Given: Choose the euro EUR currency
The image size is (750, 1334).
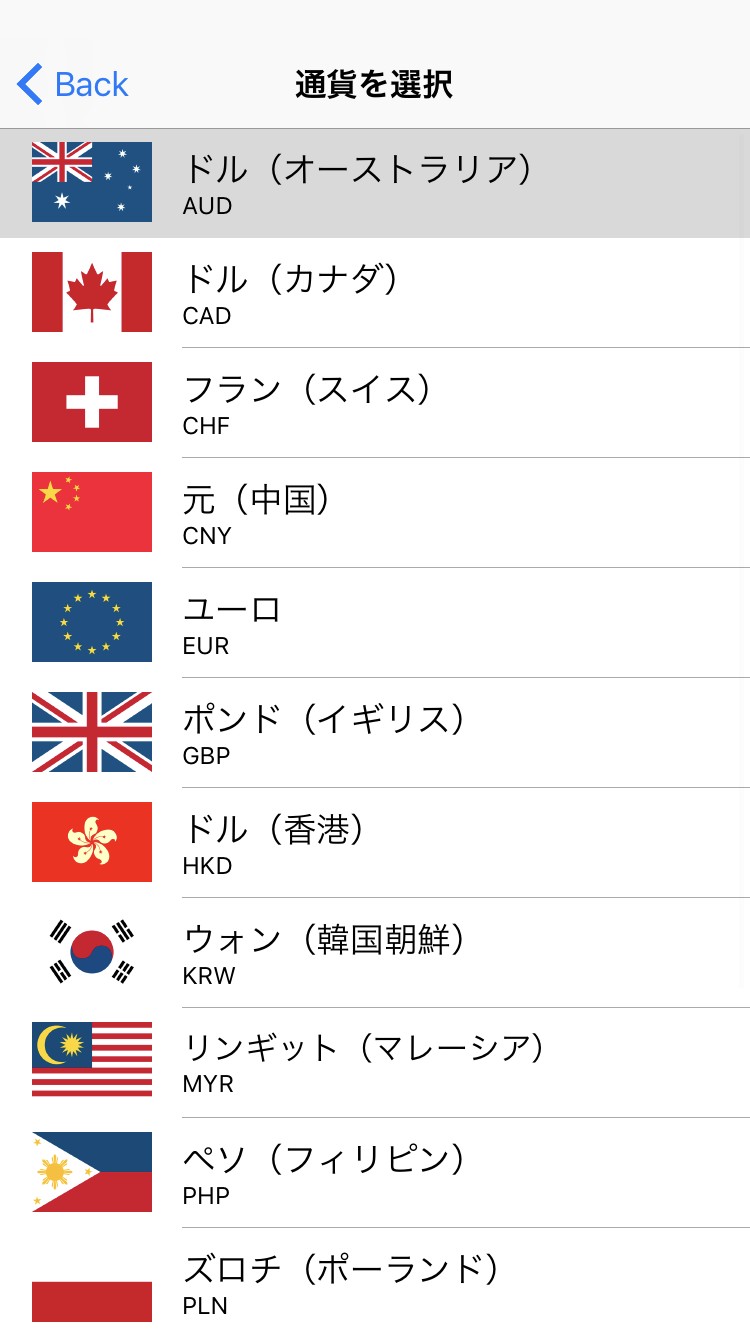Looking at the screenshot, I should 375,623.
